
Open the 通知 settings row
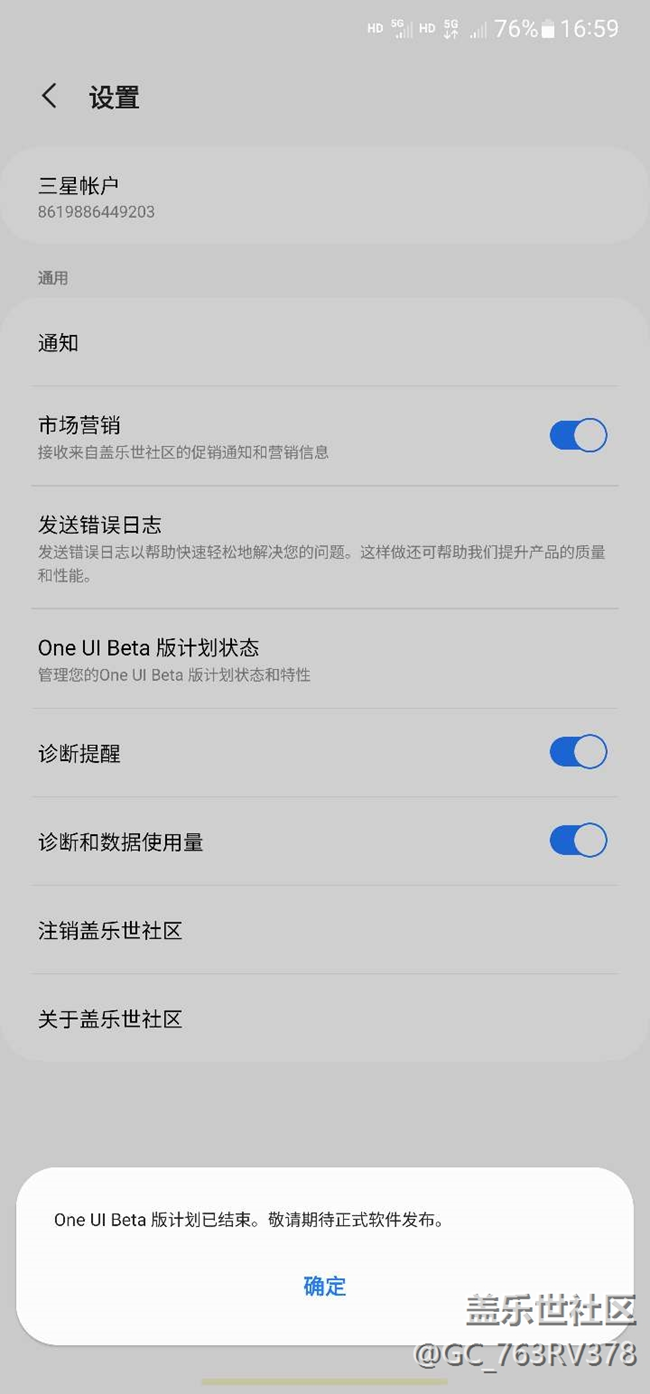coord(325,342)
